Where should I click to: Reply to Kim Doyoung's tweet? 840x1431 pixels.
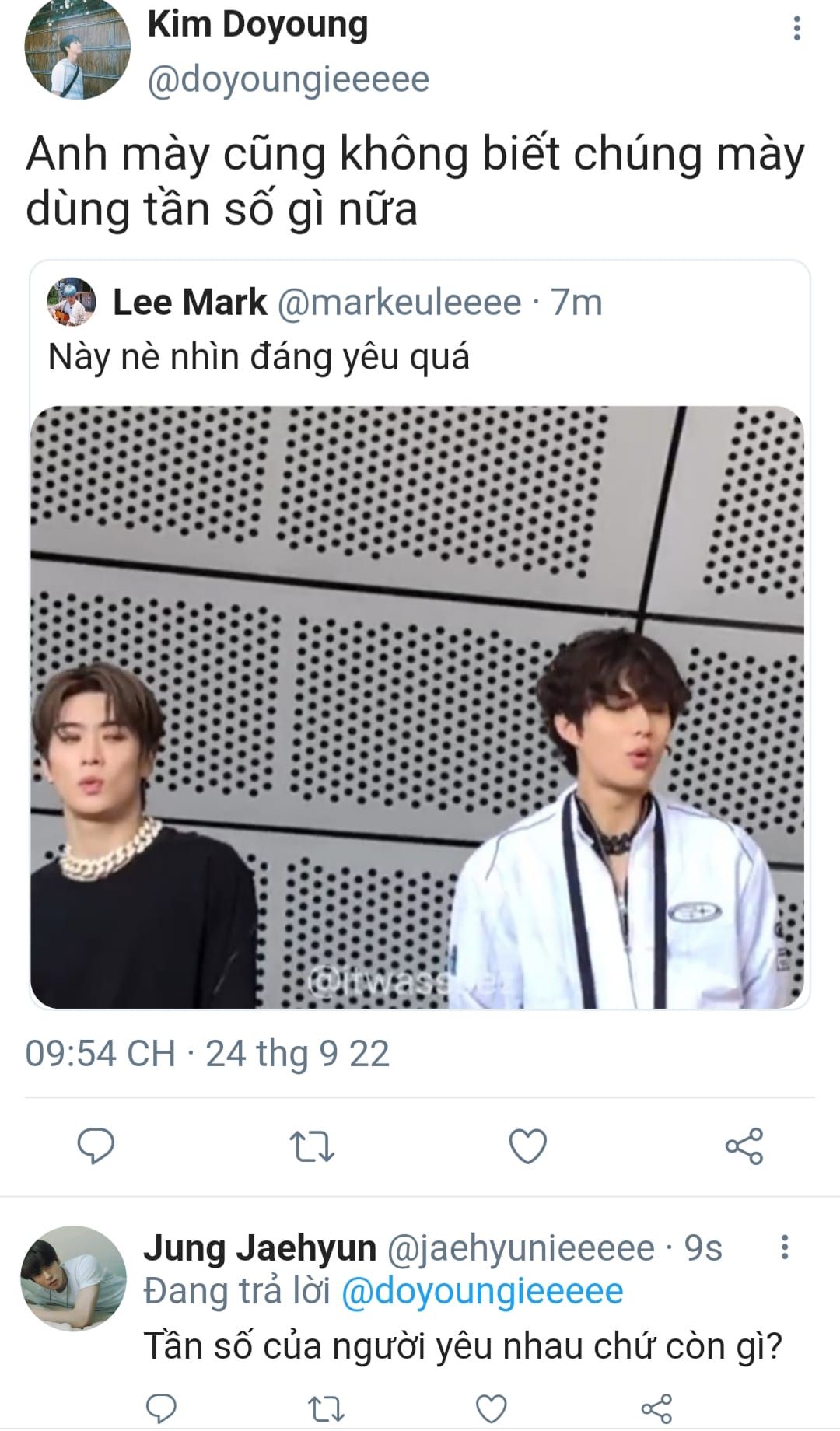[x=96, y=1146]
